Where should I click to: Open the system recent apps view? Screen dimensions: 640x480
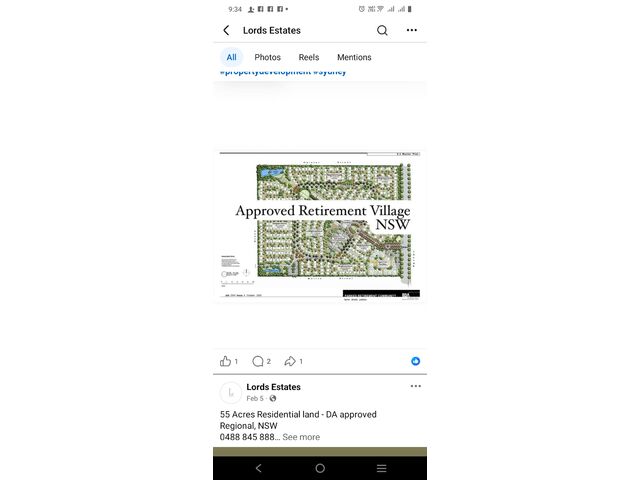pyautogui.click(x=381, y=468)
